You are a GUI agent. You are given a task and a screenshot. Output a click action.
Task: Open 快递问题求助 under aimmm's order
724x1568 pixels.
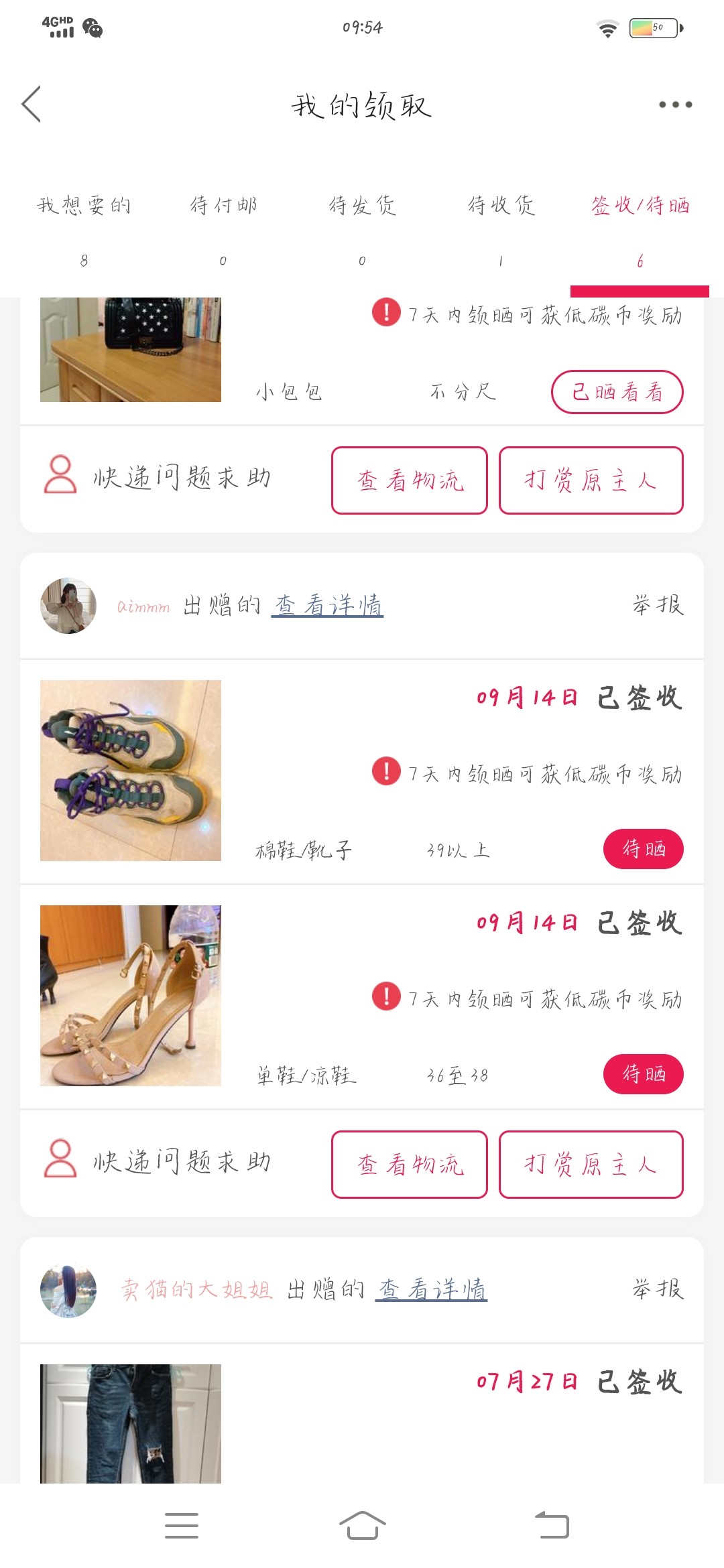pos(158,1161)
